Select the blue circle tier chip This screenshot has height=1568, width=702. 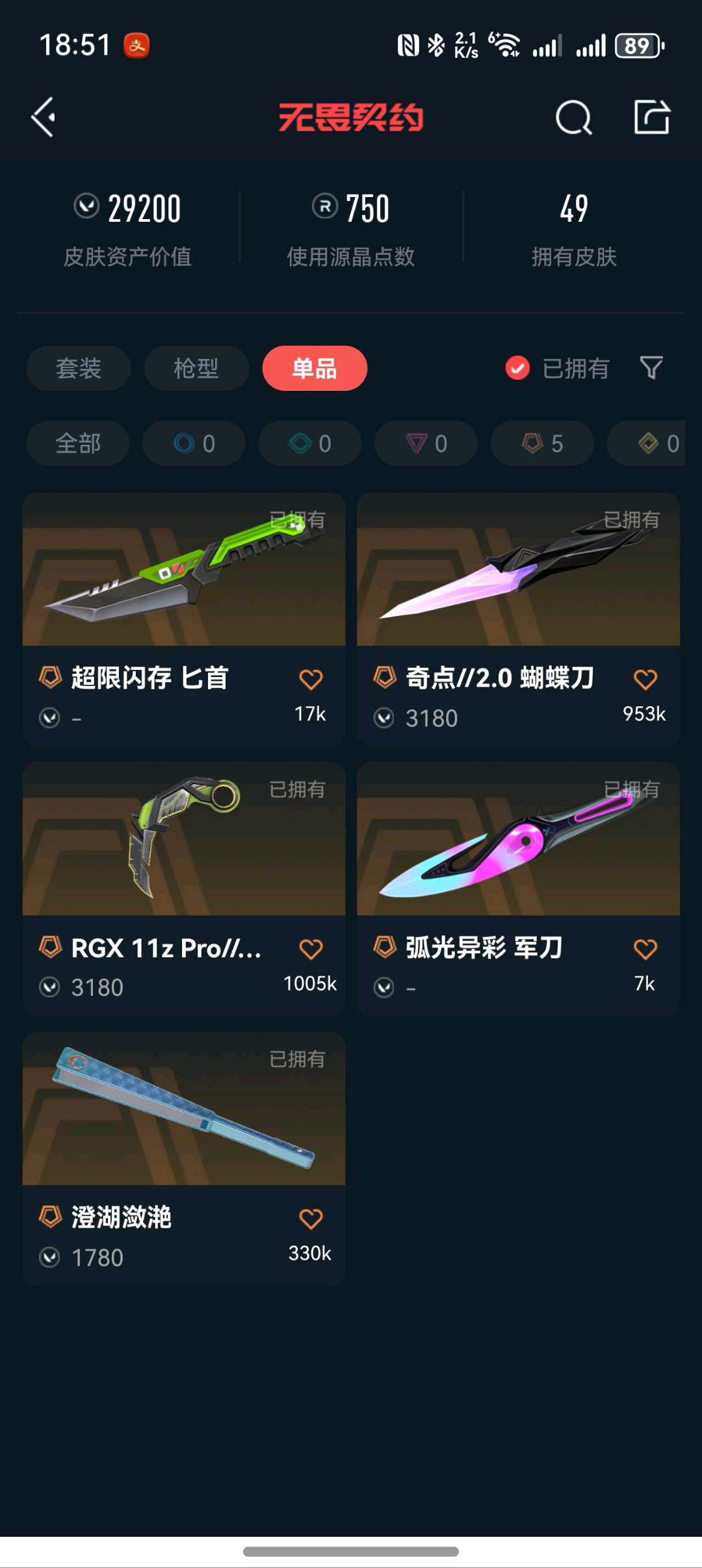point(194,443)
